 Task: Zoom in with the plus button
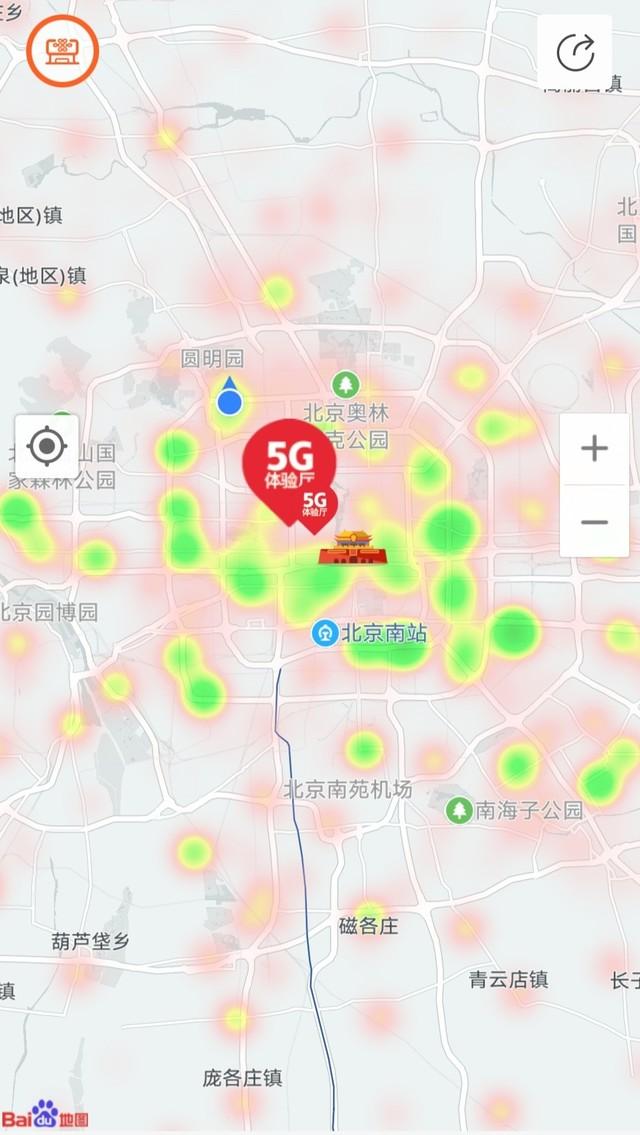(x=594, y=449)
